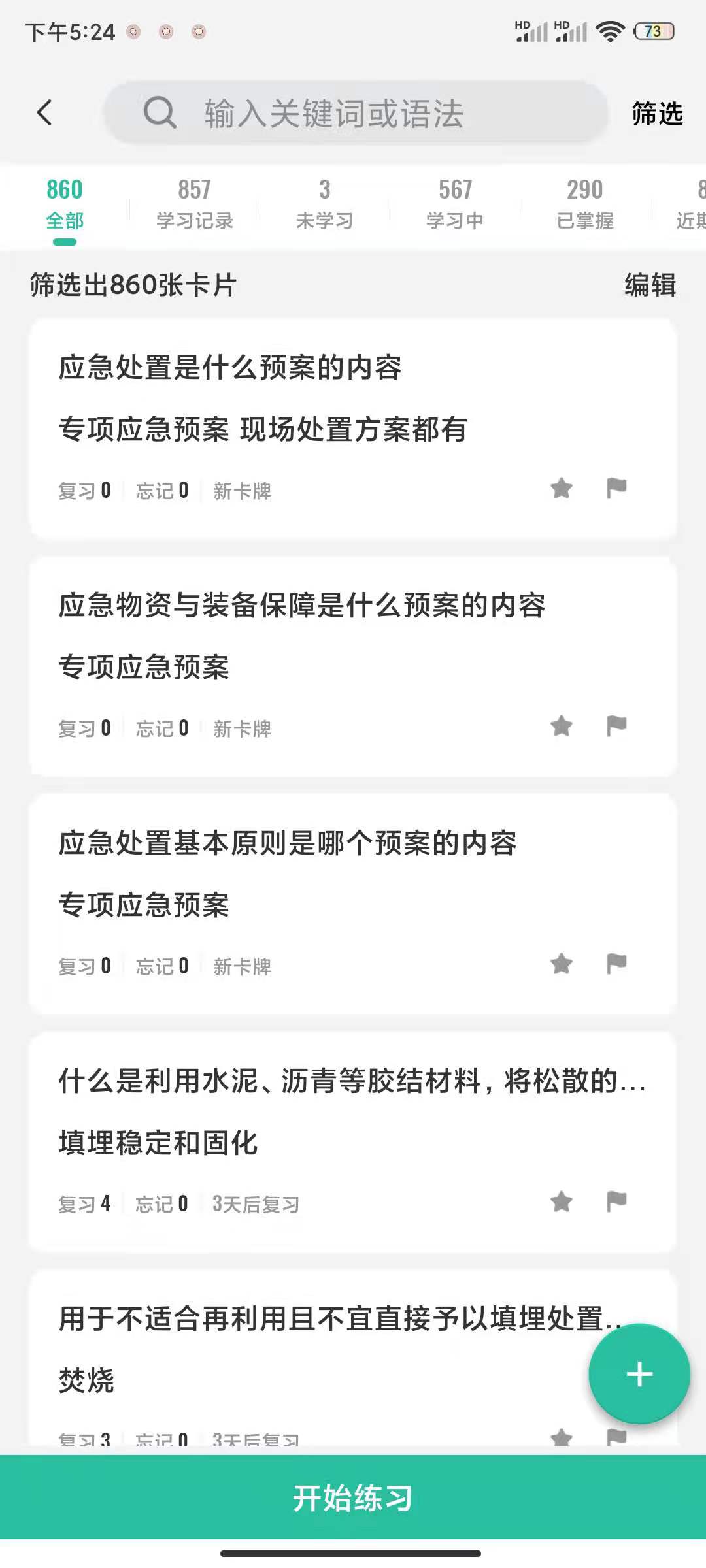Open the card 应急处置基本原则是哪个预案的内容
The width and height of the screenshot is (706, 1568).
[352, 904]
